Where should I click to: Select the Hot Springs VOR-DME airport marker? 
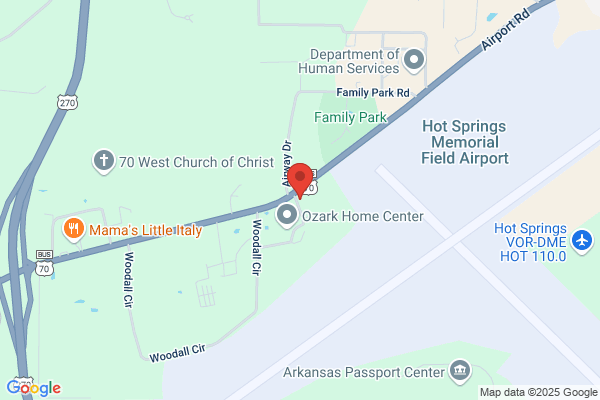[582, 242]
